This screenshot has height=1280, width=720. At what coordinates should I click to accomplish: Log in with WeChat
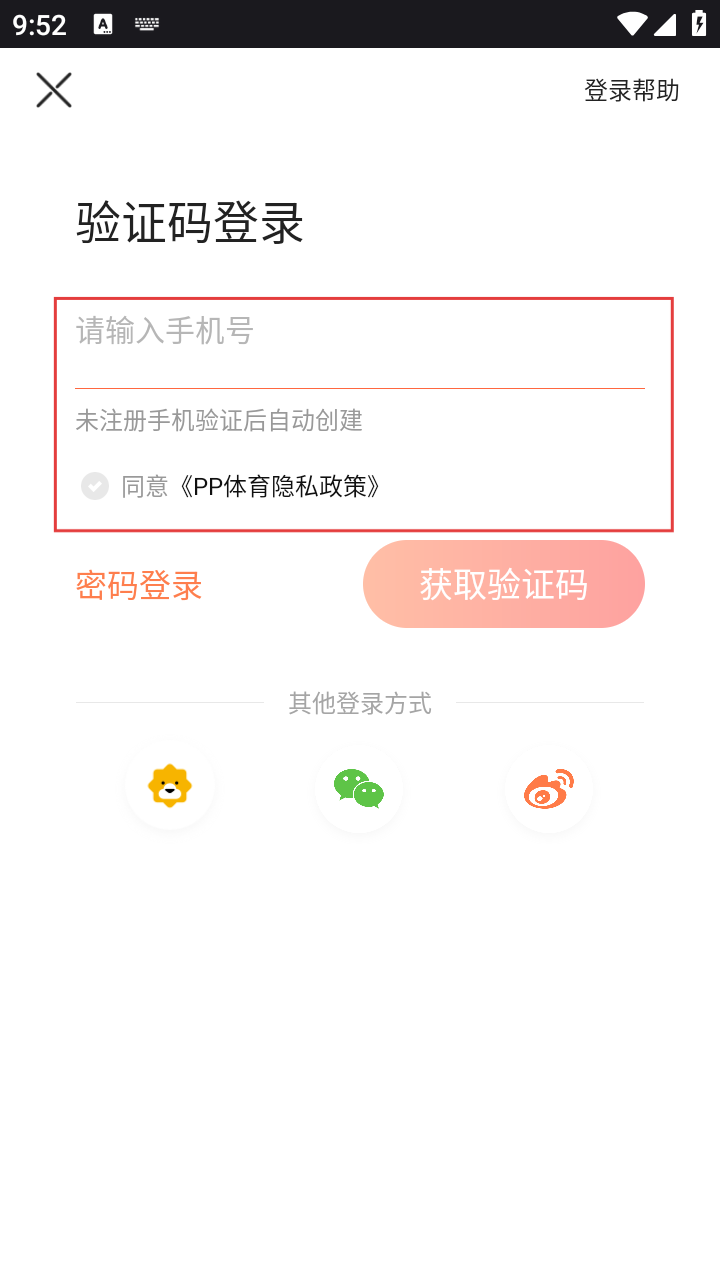tap(359, 788)
